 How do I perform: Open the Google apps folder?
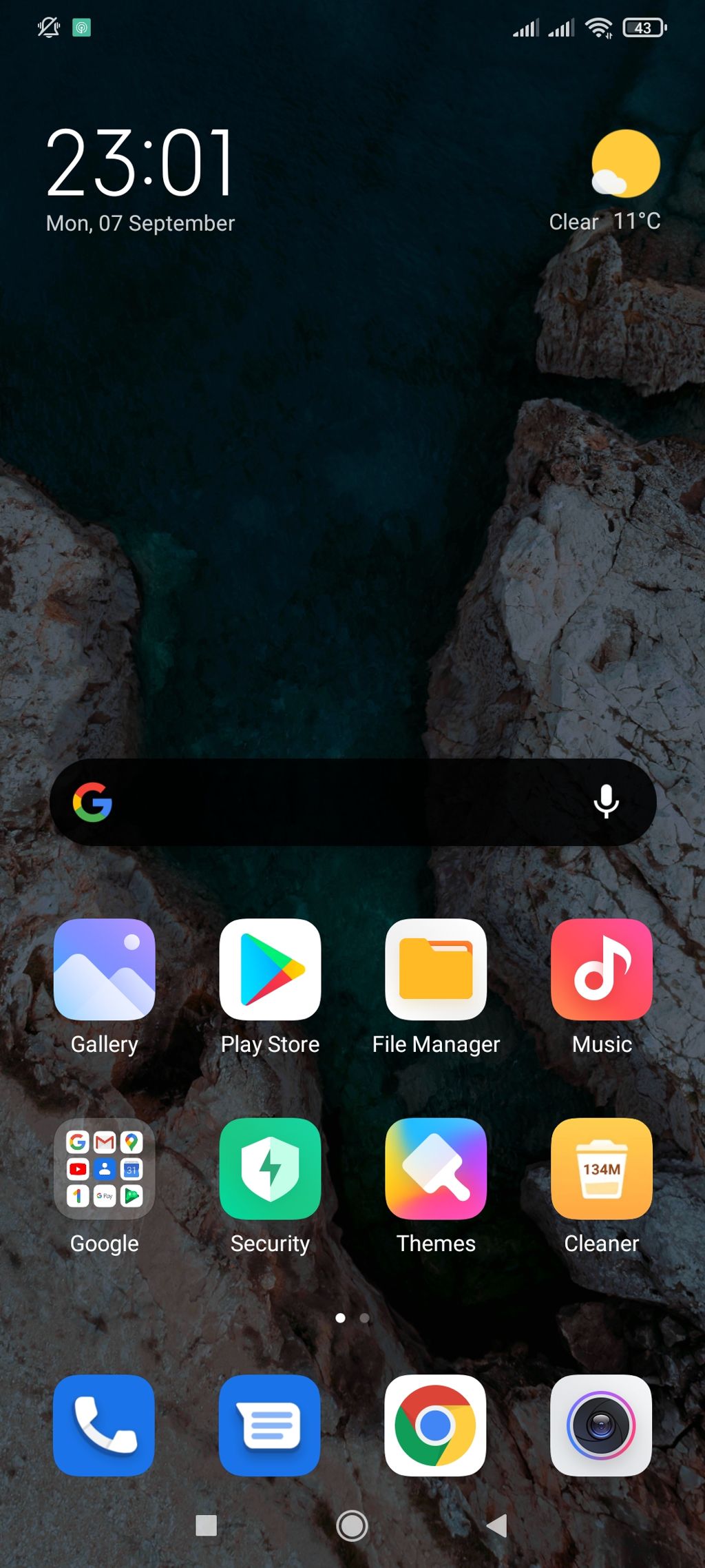click(104, 1168)
